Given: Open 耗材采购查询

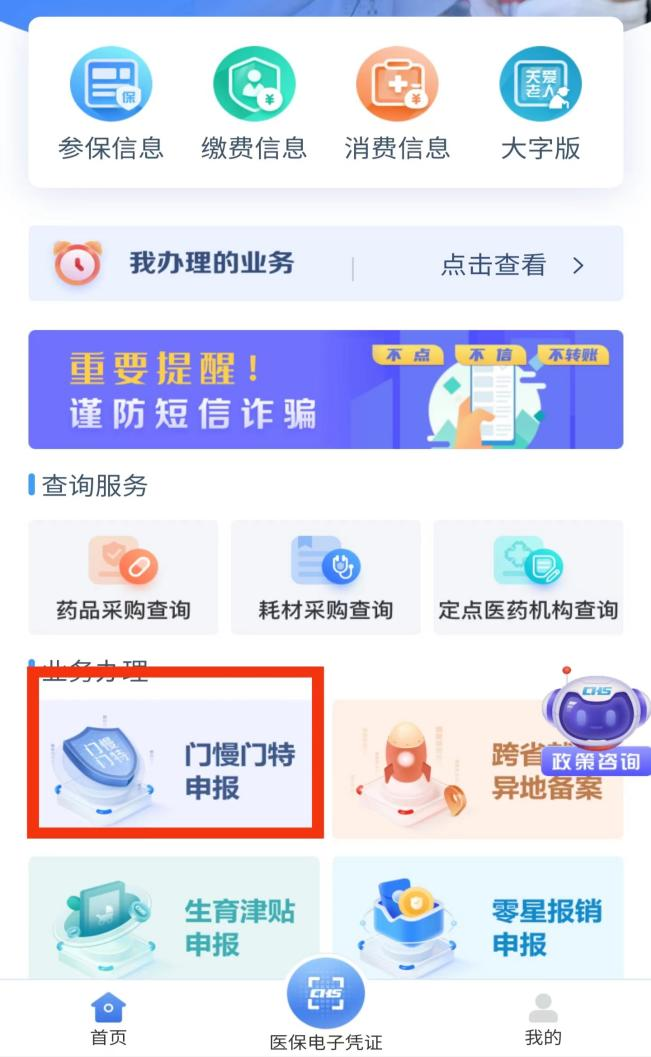Looking at the screenshot, I should 325,578.
